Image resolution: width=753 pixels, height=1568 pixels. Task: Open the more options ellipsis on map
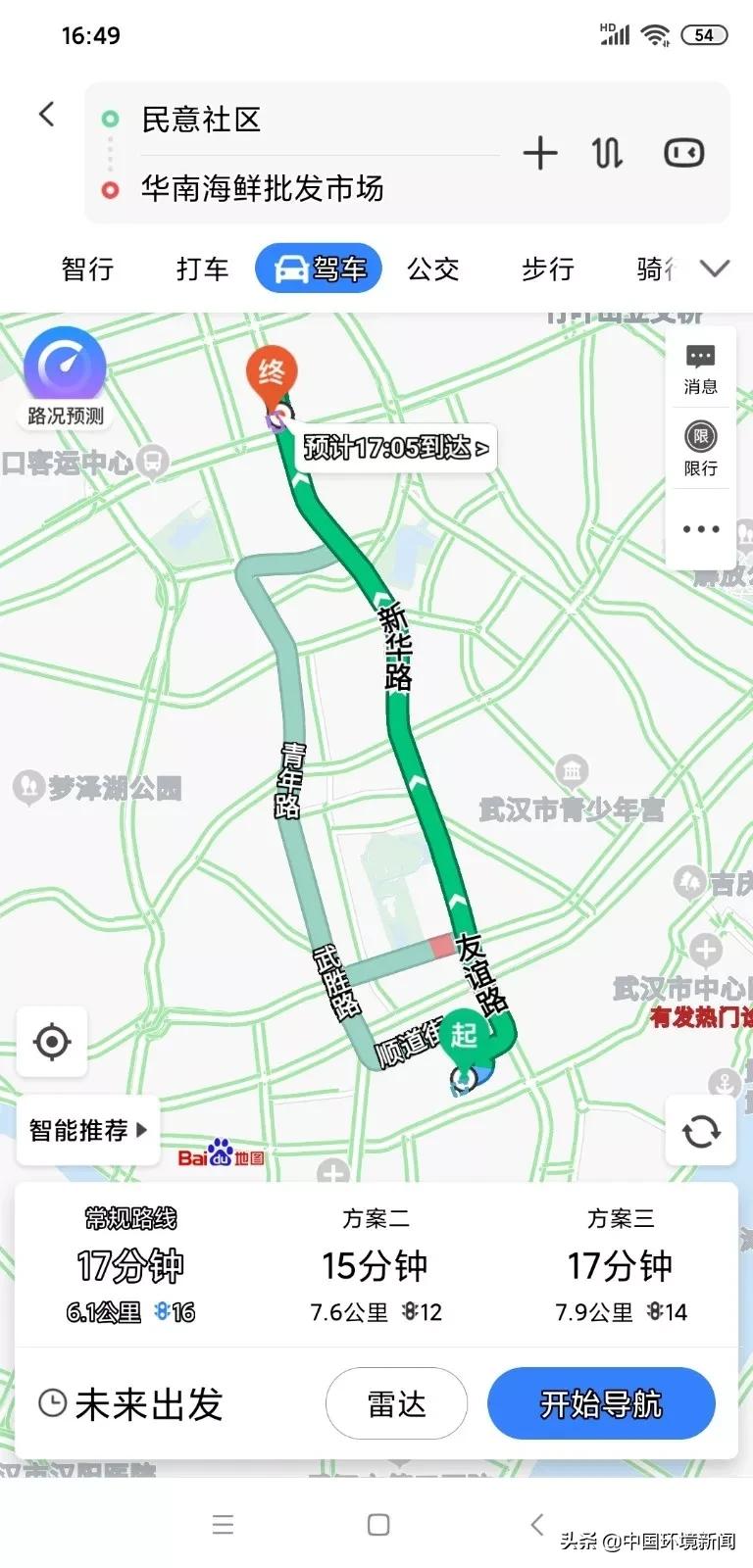700,529
